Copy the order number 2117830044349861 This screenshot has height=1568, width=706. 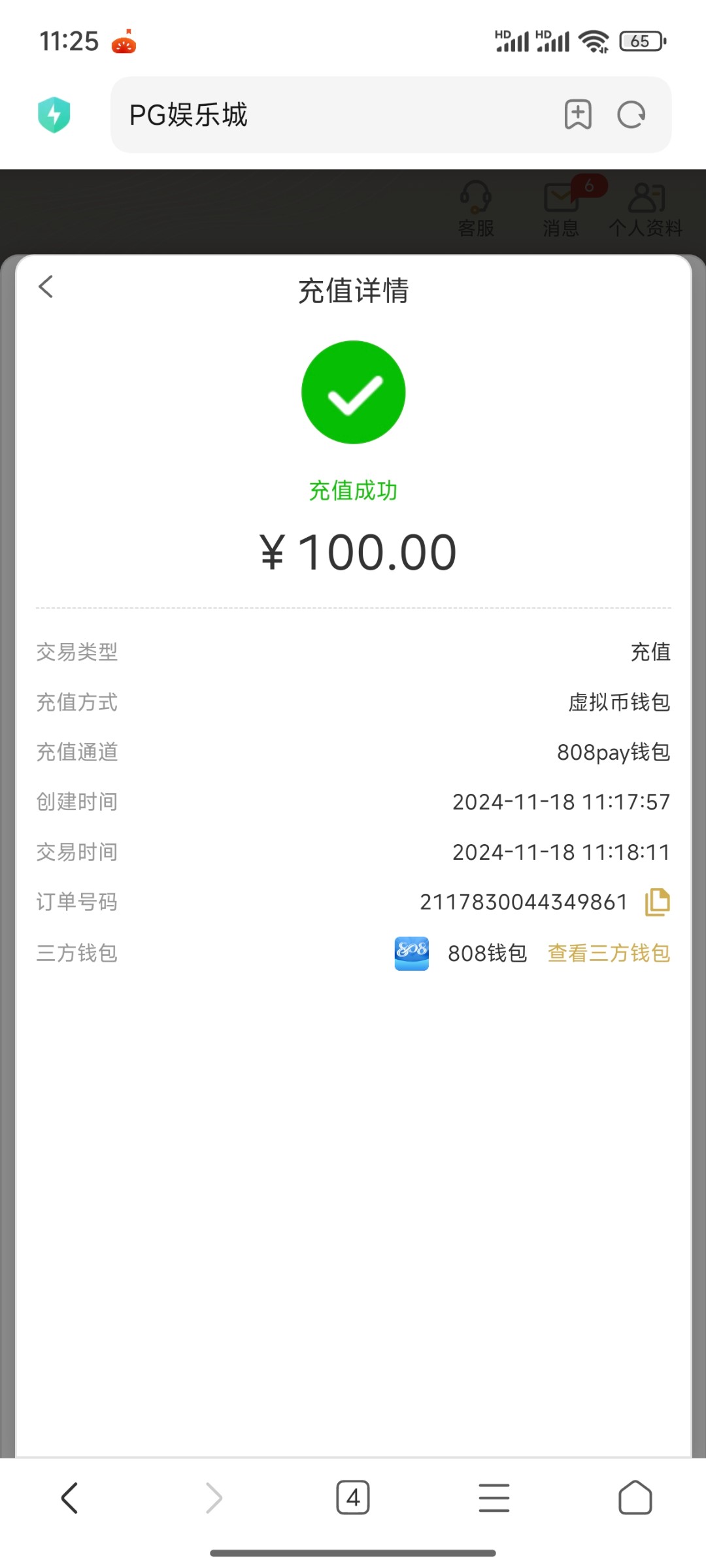tap(658, 902)
